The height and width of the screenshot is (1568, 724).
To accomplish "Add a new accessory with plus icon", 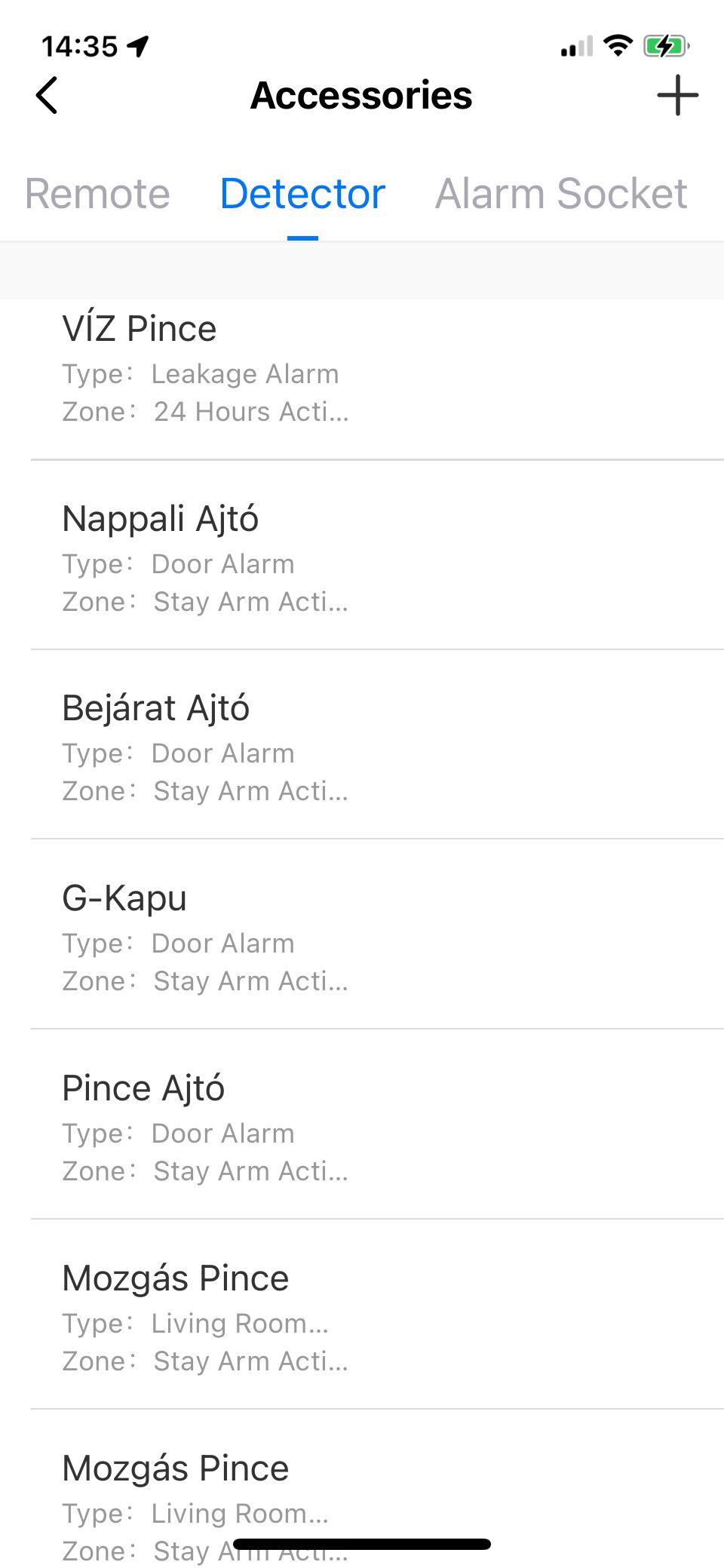I will point(677,96).
